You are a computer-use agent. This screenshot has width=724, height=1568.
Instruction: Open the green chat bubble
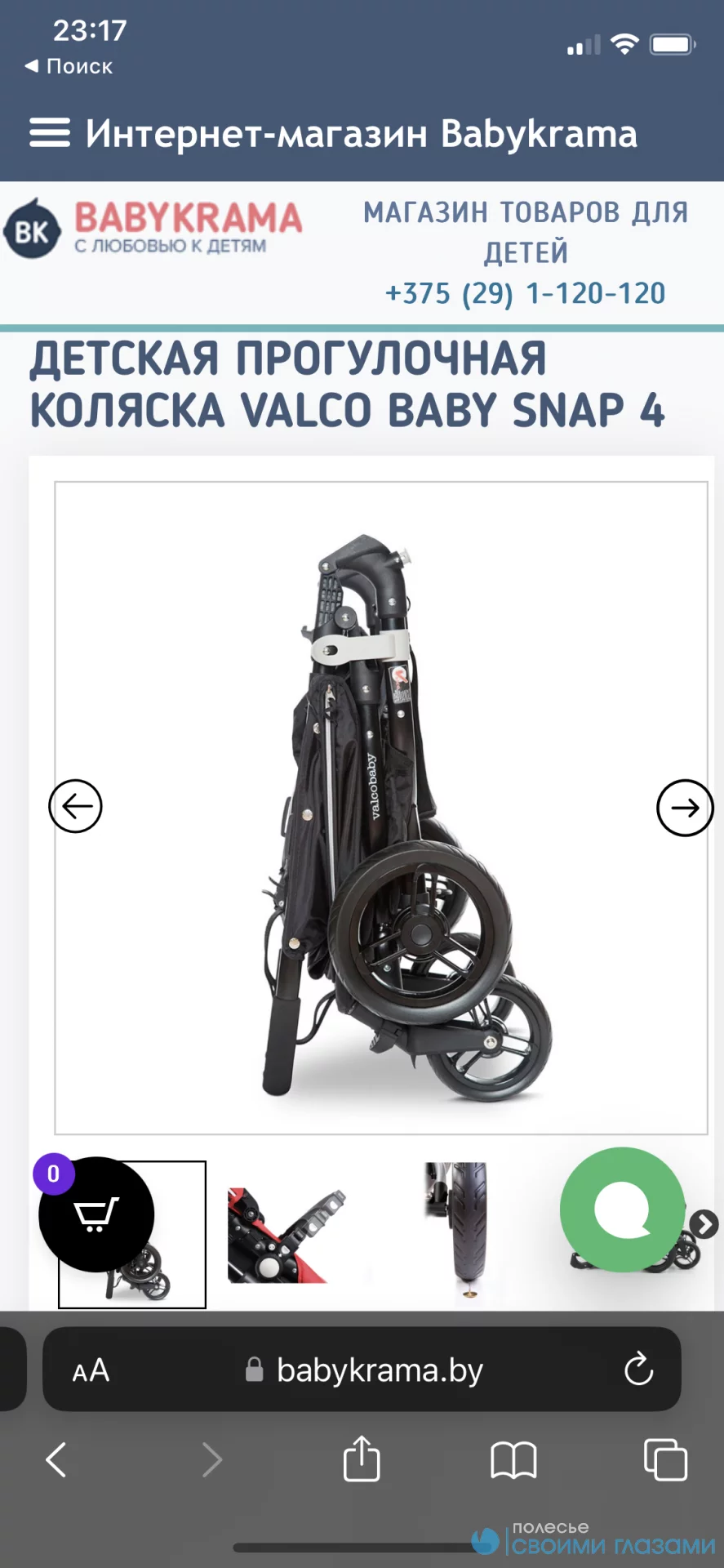pyautogui.click(x=622, y=1209)
